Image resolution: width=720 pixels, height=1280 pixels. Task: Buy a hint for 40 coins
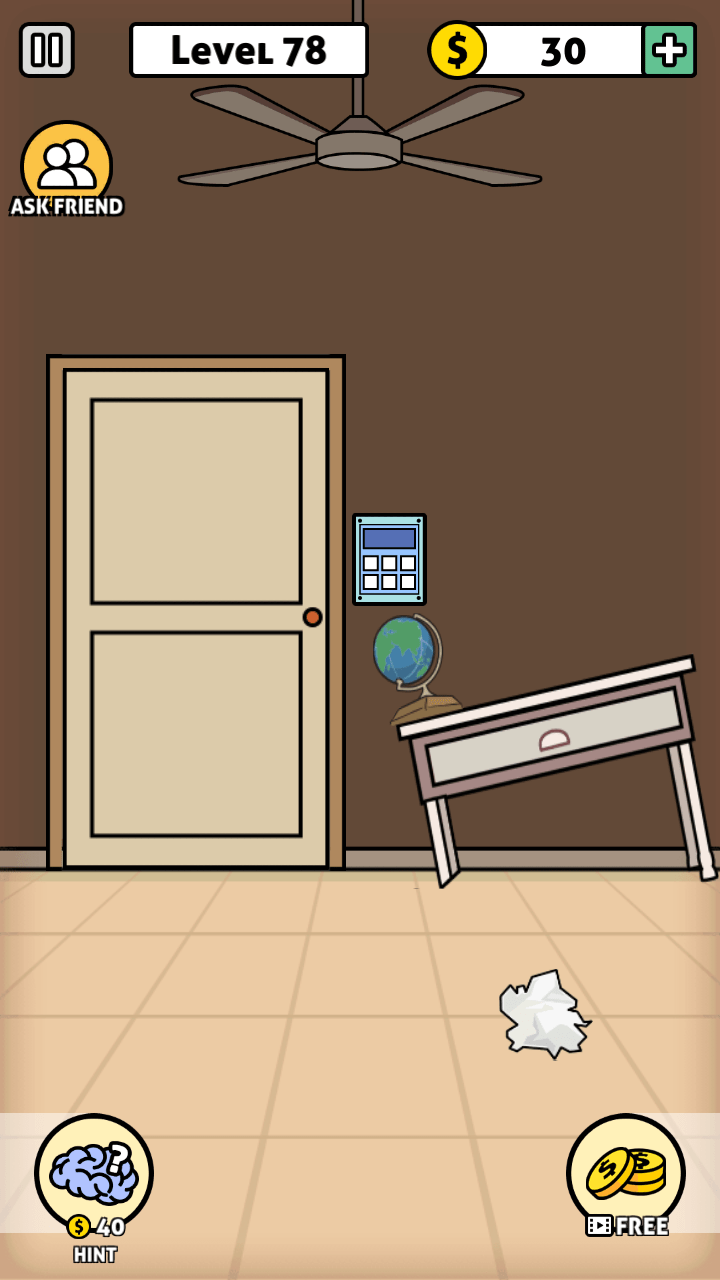tap(94, 1173)
